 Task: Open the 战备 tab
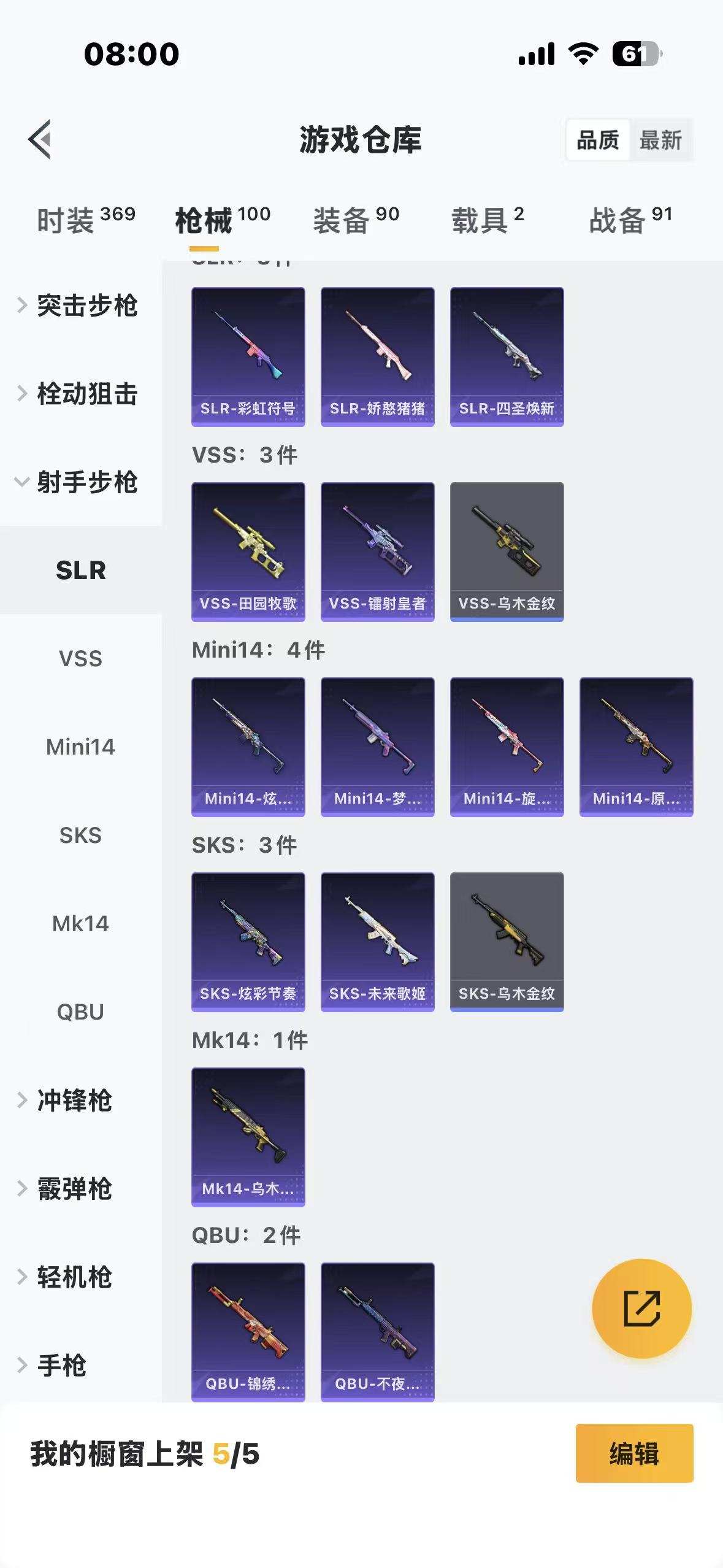click(x=630, y=220)
